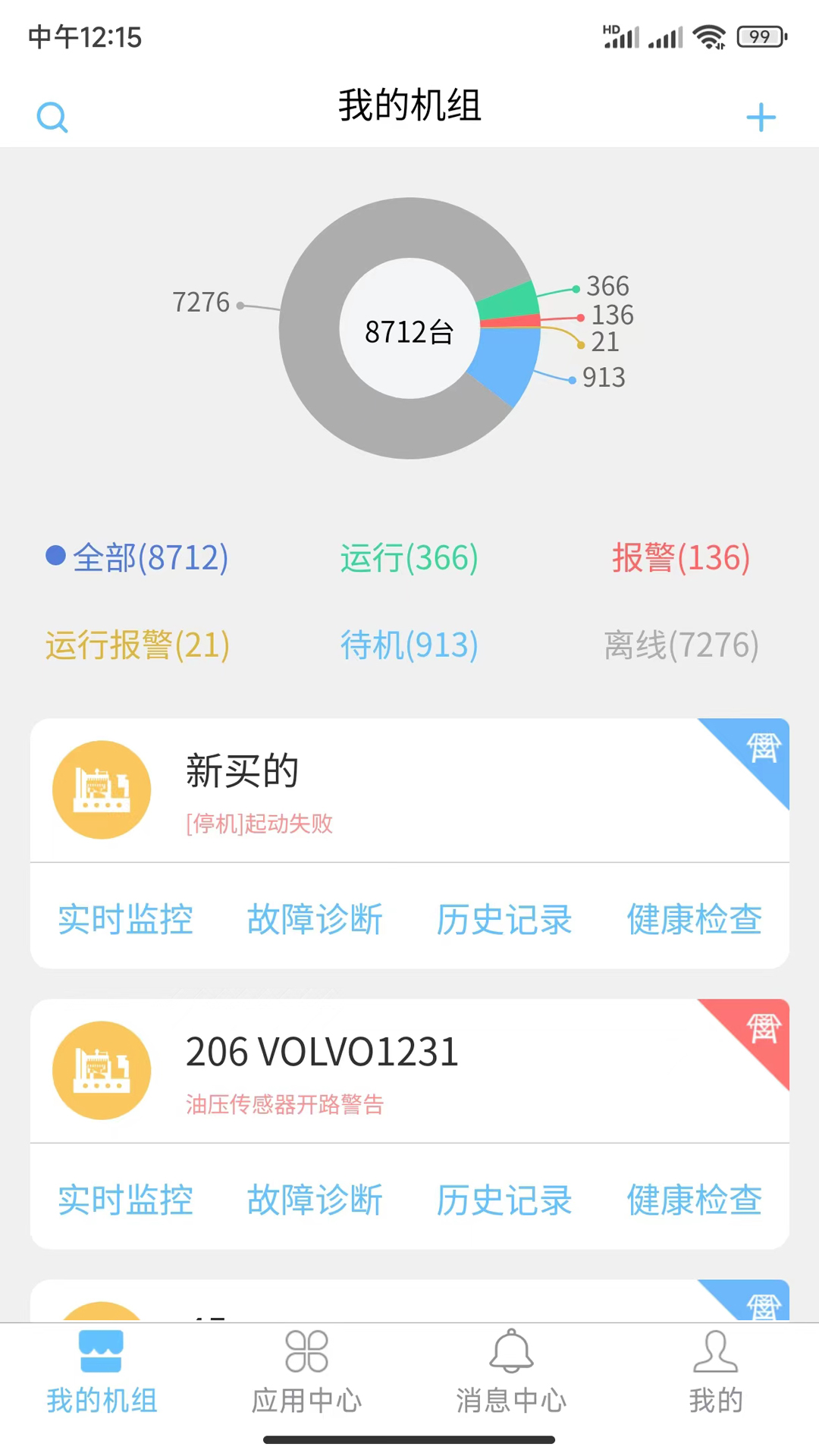Tap the 8712台 total in chart center

pyautogui.click(x=409, y=331)
